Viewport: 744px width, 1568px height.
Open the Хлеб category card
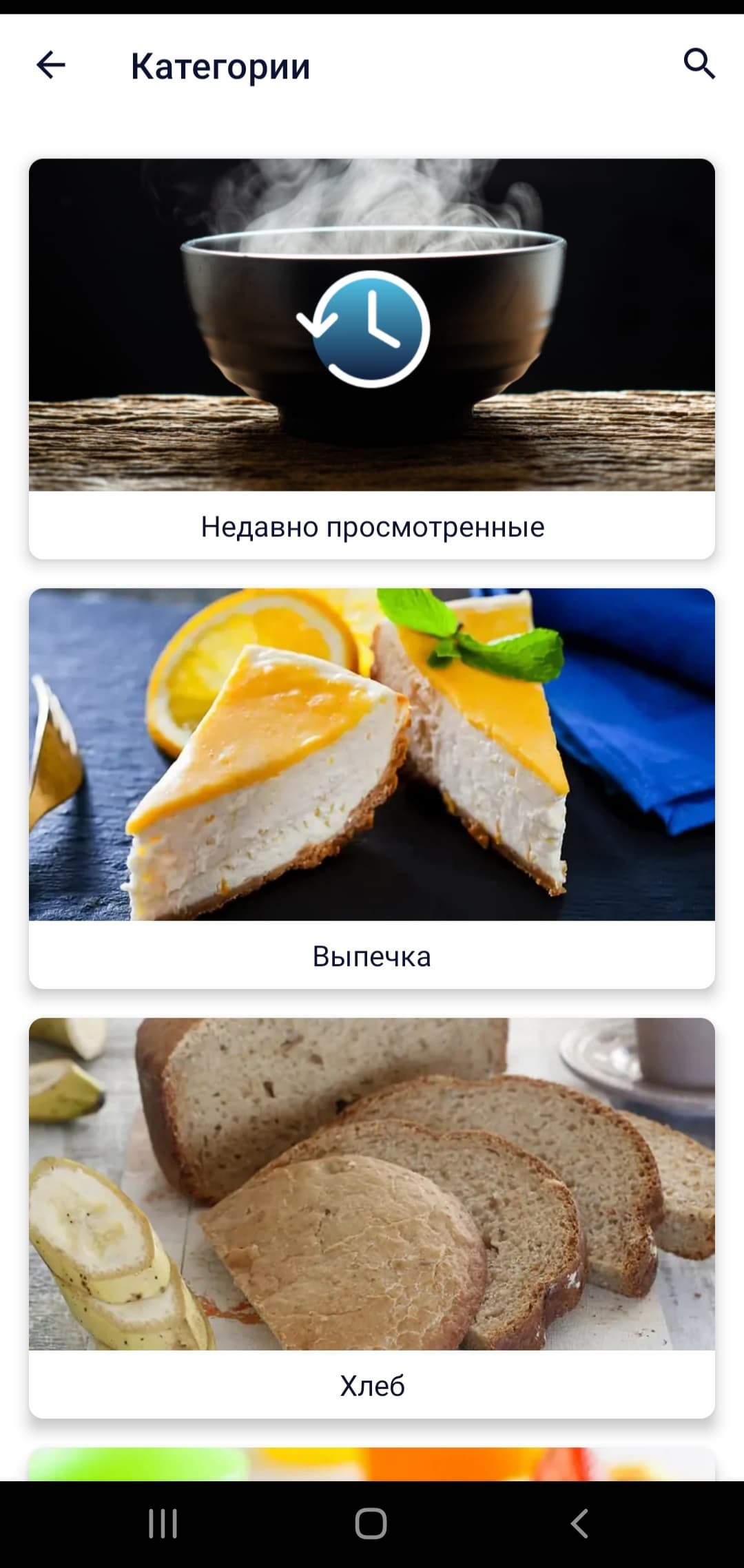(x=372, y=1217)
